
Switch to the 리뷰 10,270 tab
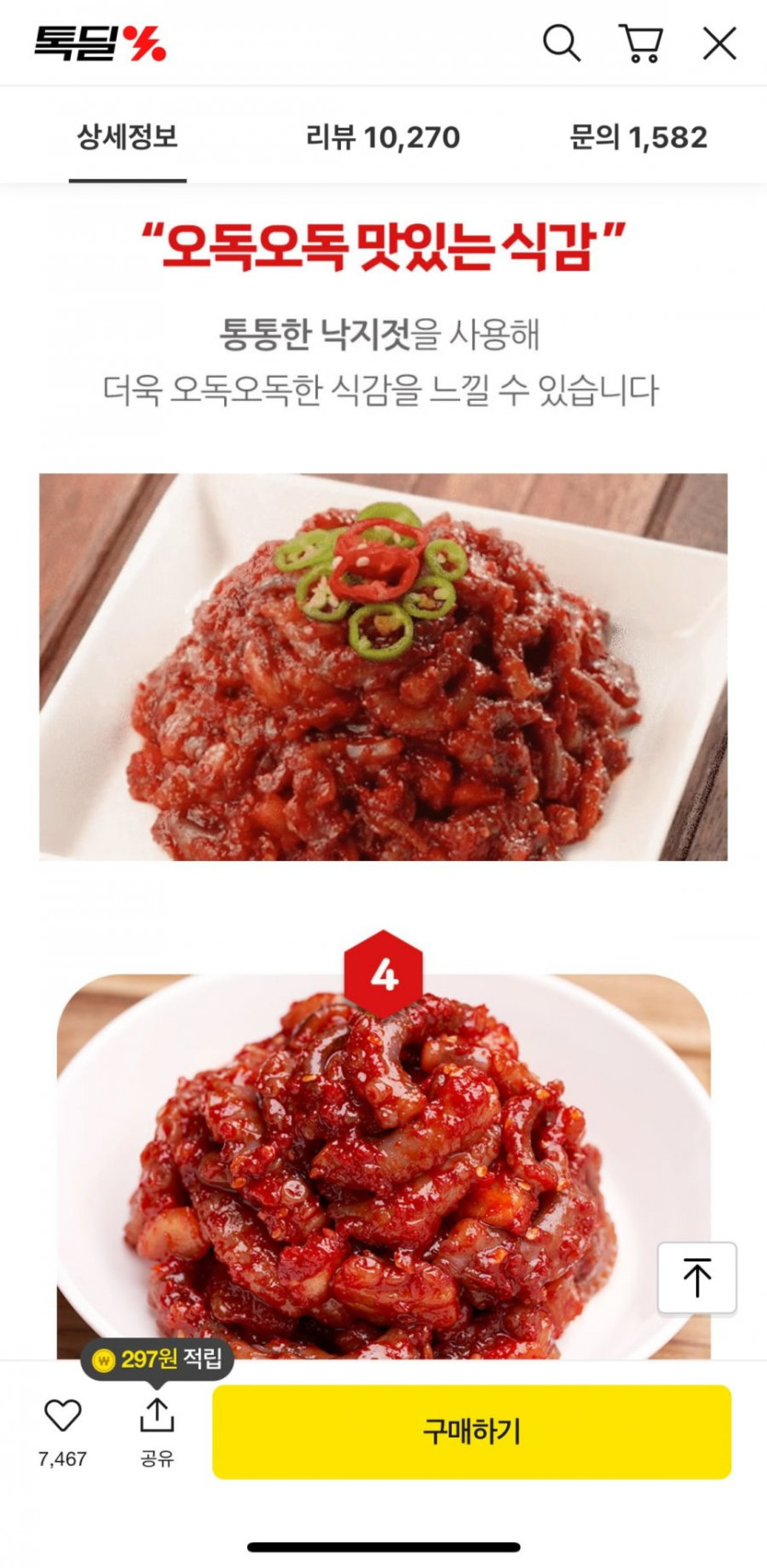[x=383, y=138]
